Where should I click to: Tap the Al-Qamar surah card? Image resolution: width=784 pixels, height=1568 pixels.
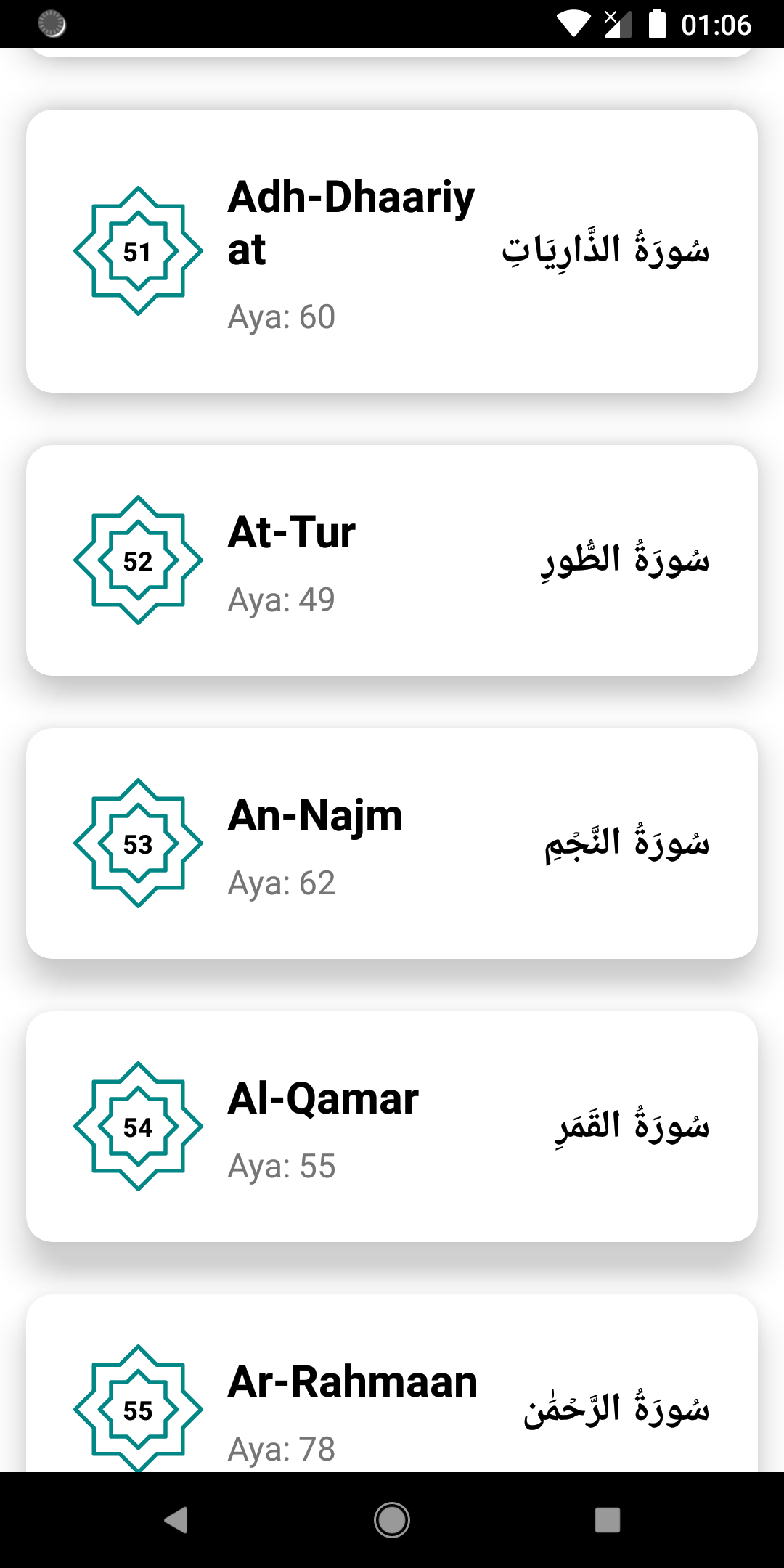point(392,1127)
